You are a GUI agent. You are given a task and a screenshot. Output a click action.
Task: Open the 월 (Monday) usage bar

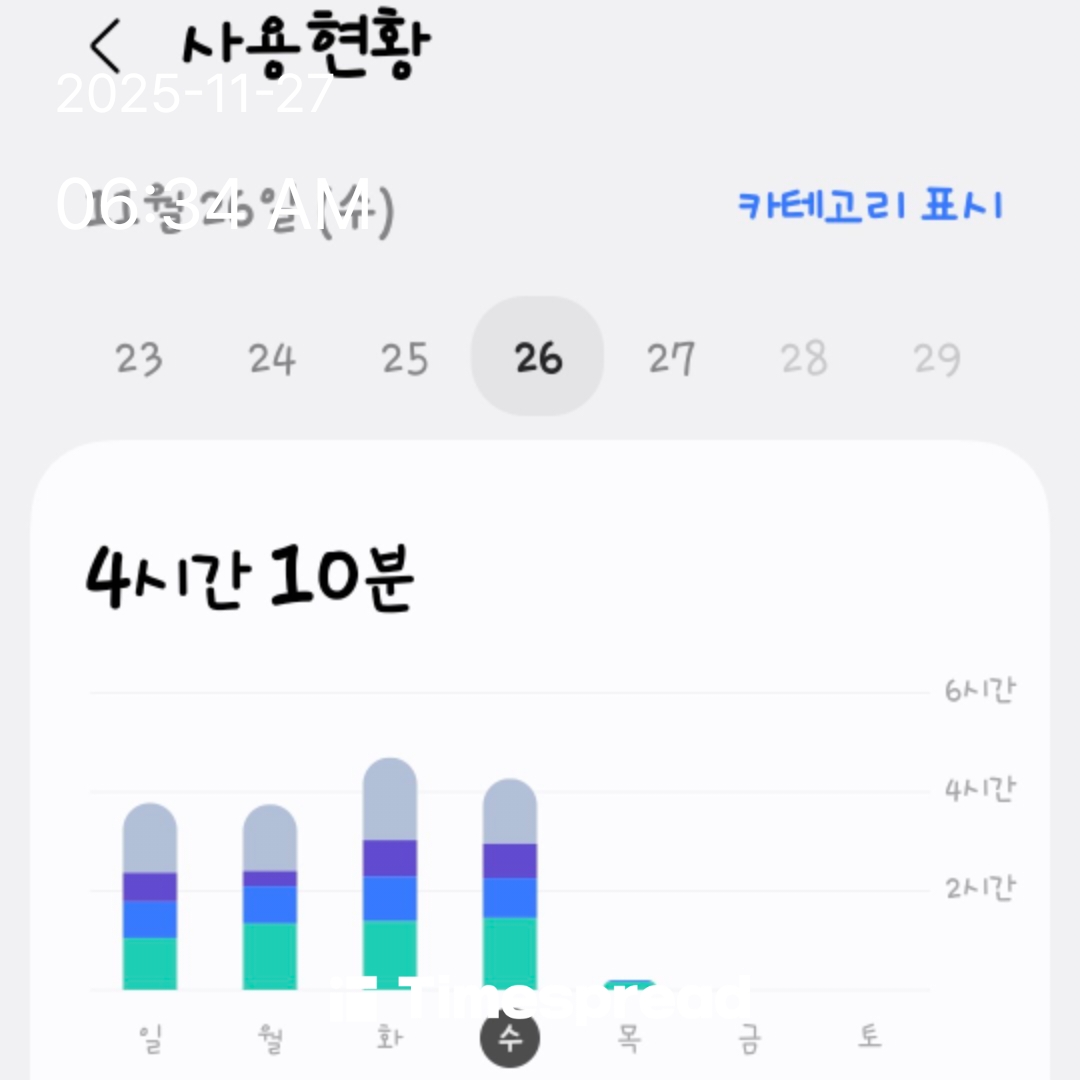click(x=270, y=898)
